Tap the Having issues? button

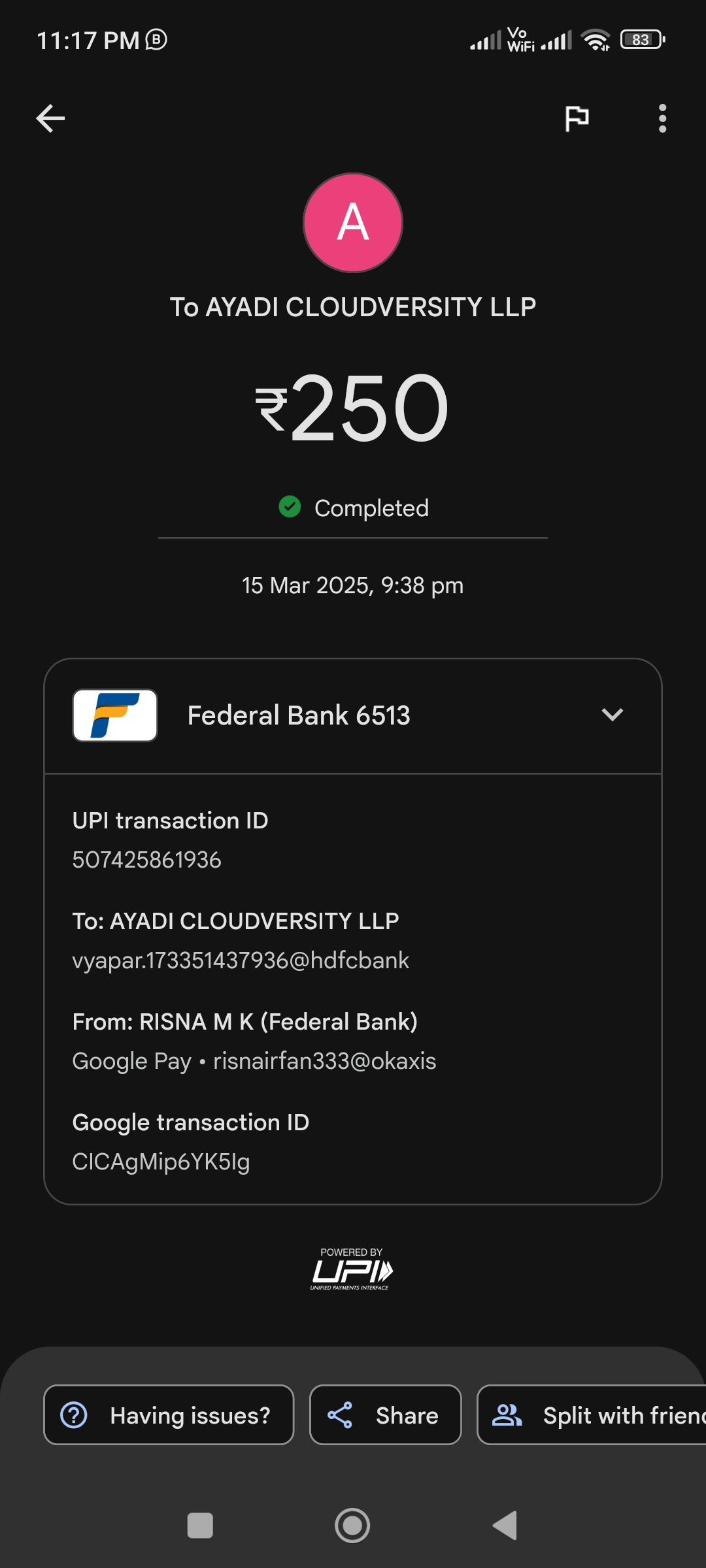(169, 1414)
